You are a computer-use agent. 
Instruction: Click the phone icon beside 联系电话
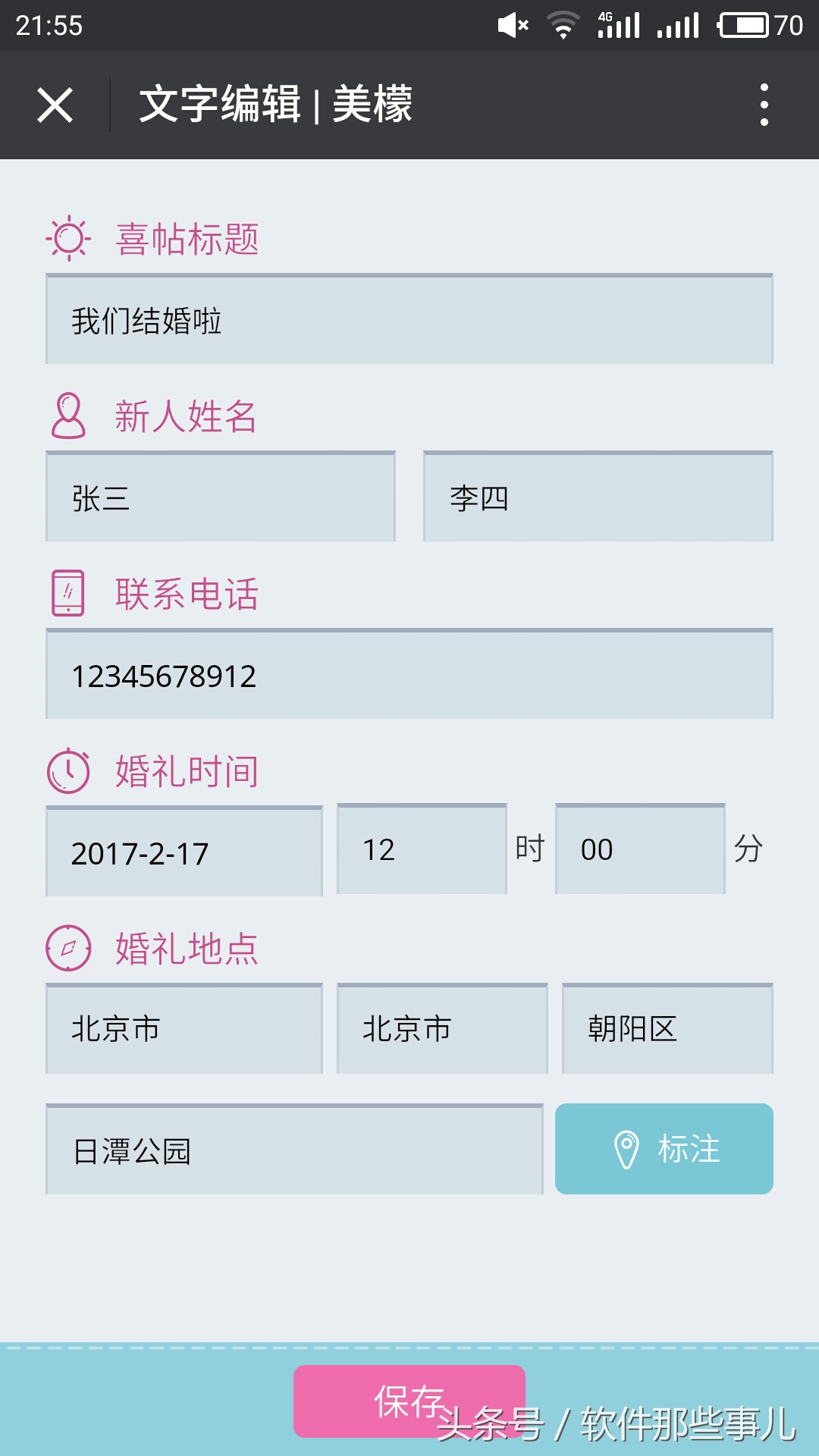coord(67,595)
